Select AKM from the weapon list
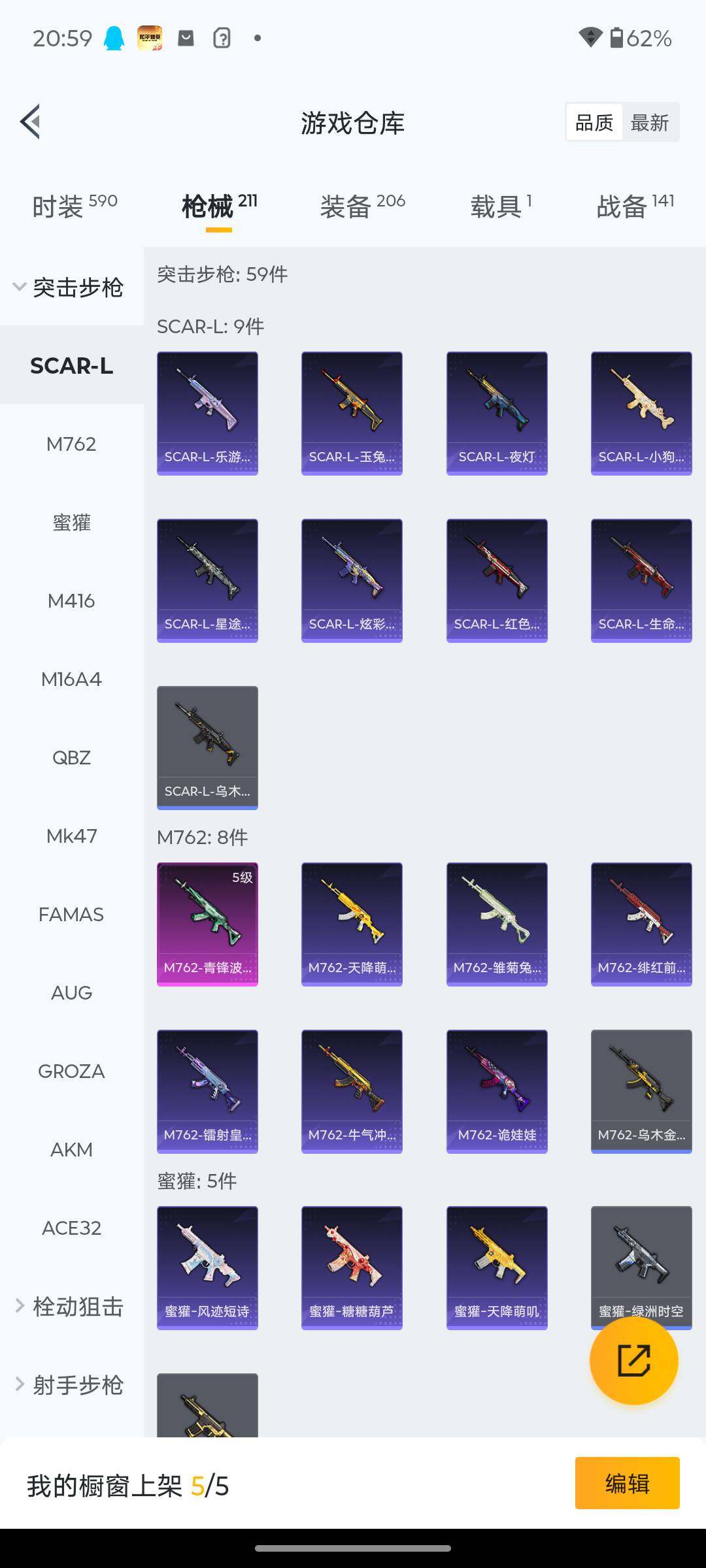 coord(71,1150)
